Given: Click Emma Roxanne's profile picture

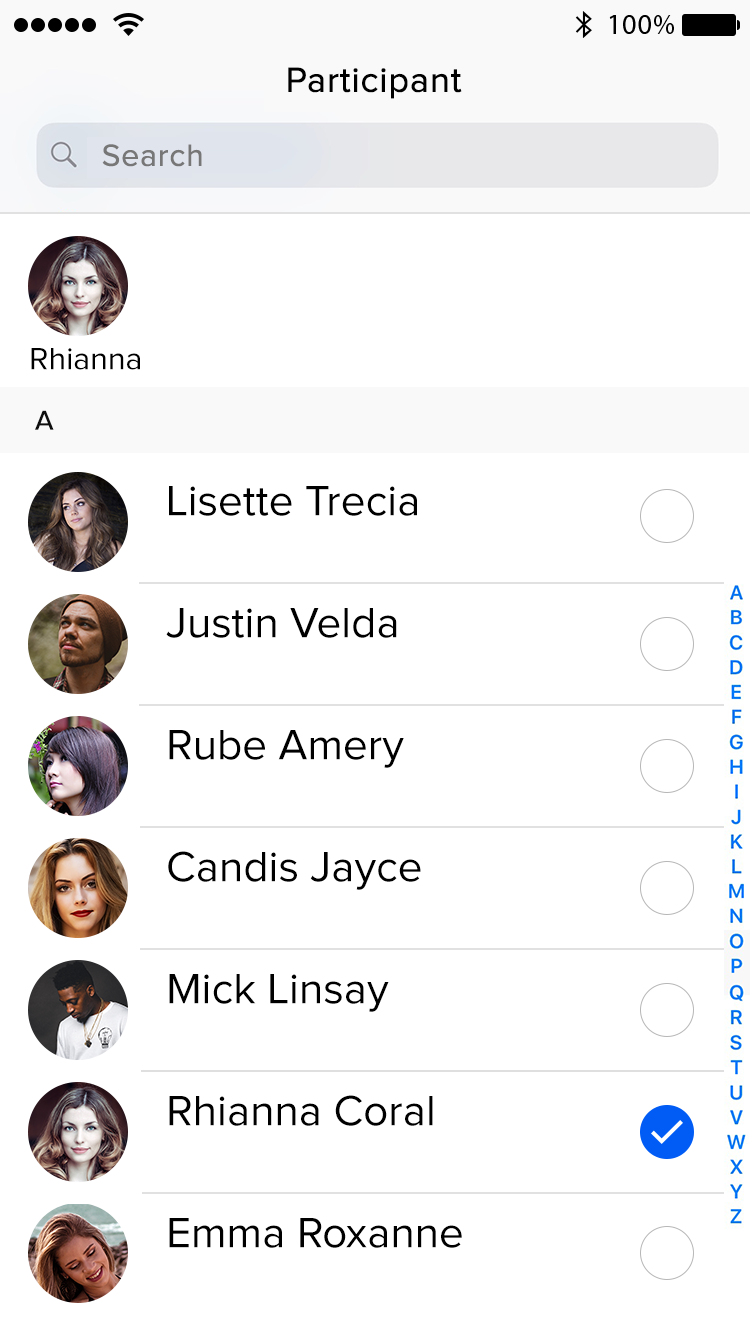Looking at the screenshot, I should point(77,1253).
